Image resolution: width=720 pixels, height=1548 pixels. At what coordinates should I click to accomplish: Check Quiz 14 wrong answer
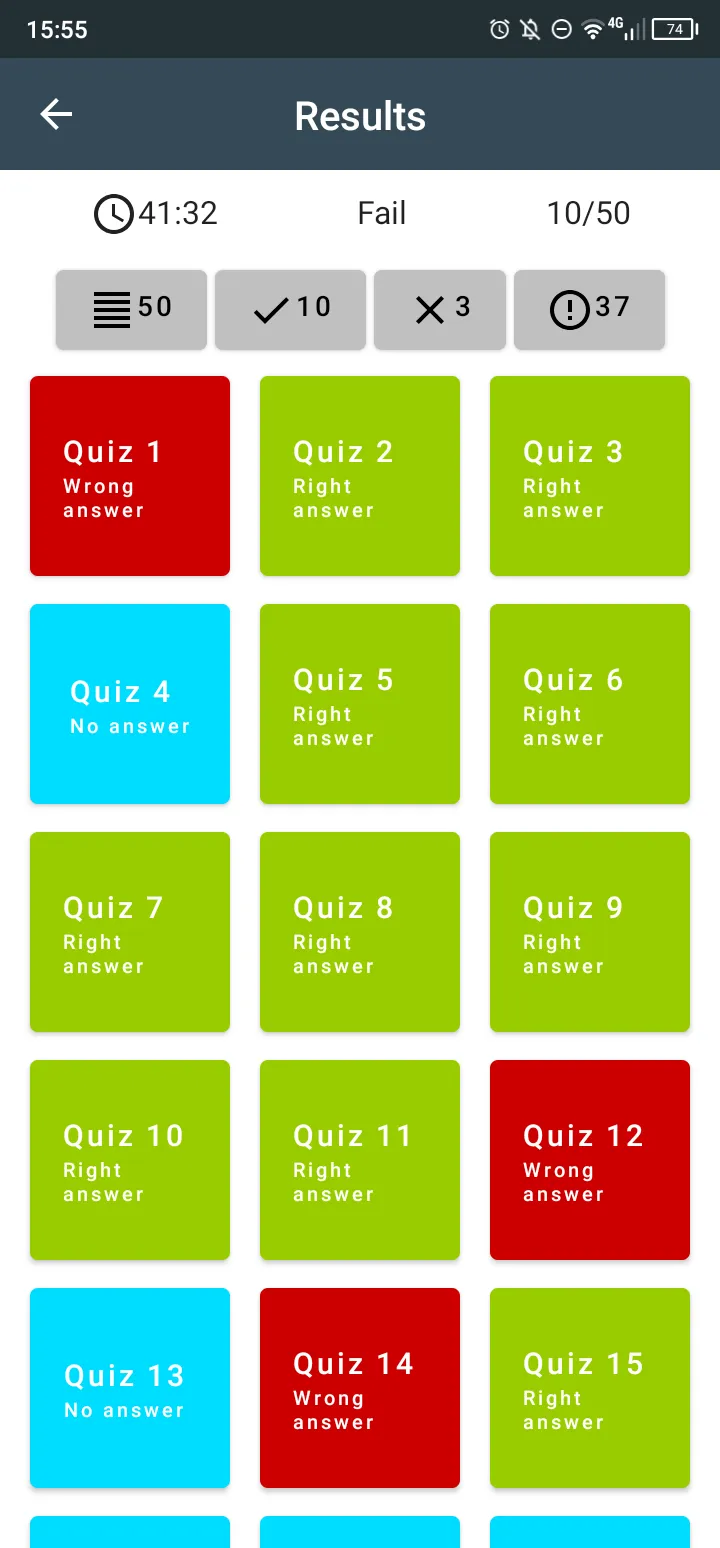click(x=360, y=1388)
